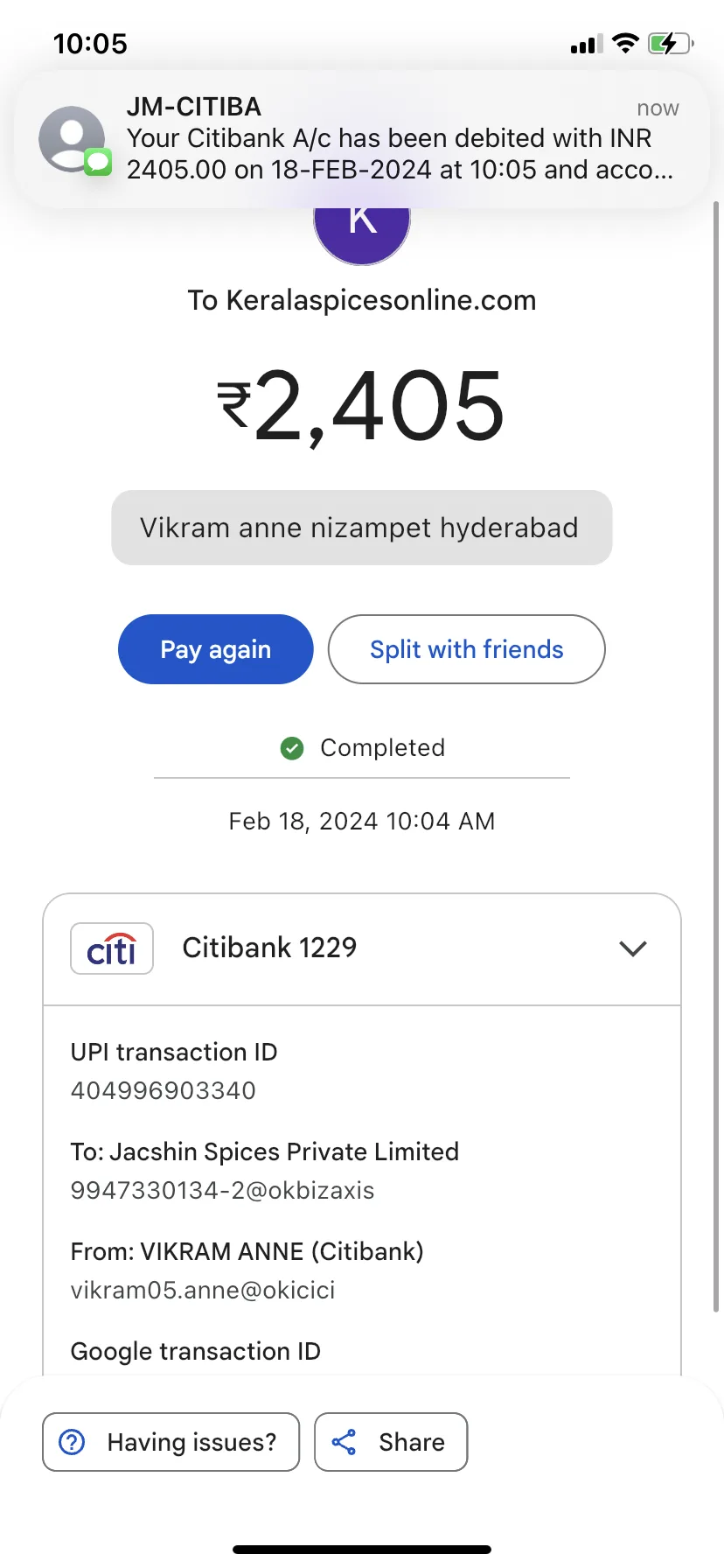724x1568 pixels.
Task: Tap the Pay again button
Action: 216,649
